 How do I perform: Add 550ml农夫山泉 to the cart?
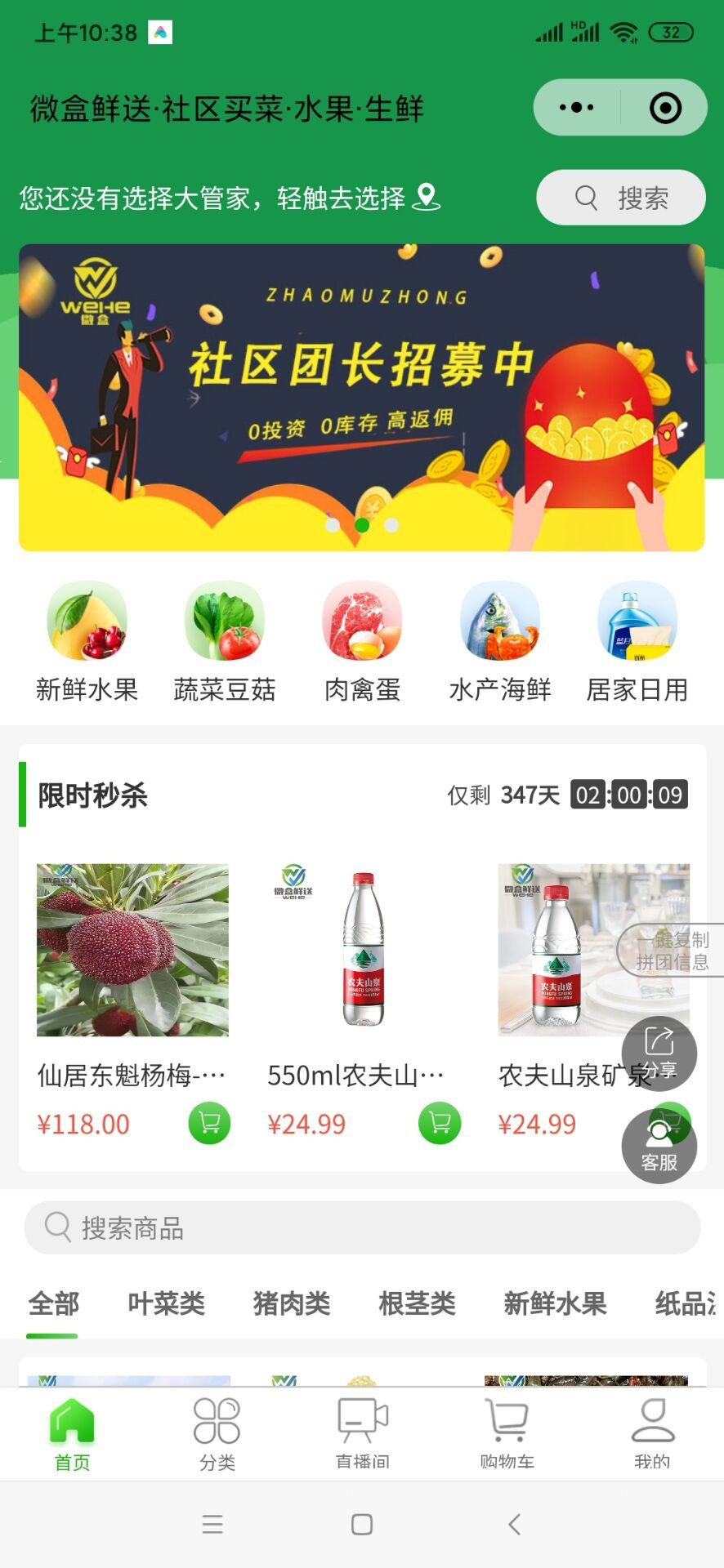(440, 1124)
